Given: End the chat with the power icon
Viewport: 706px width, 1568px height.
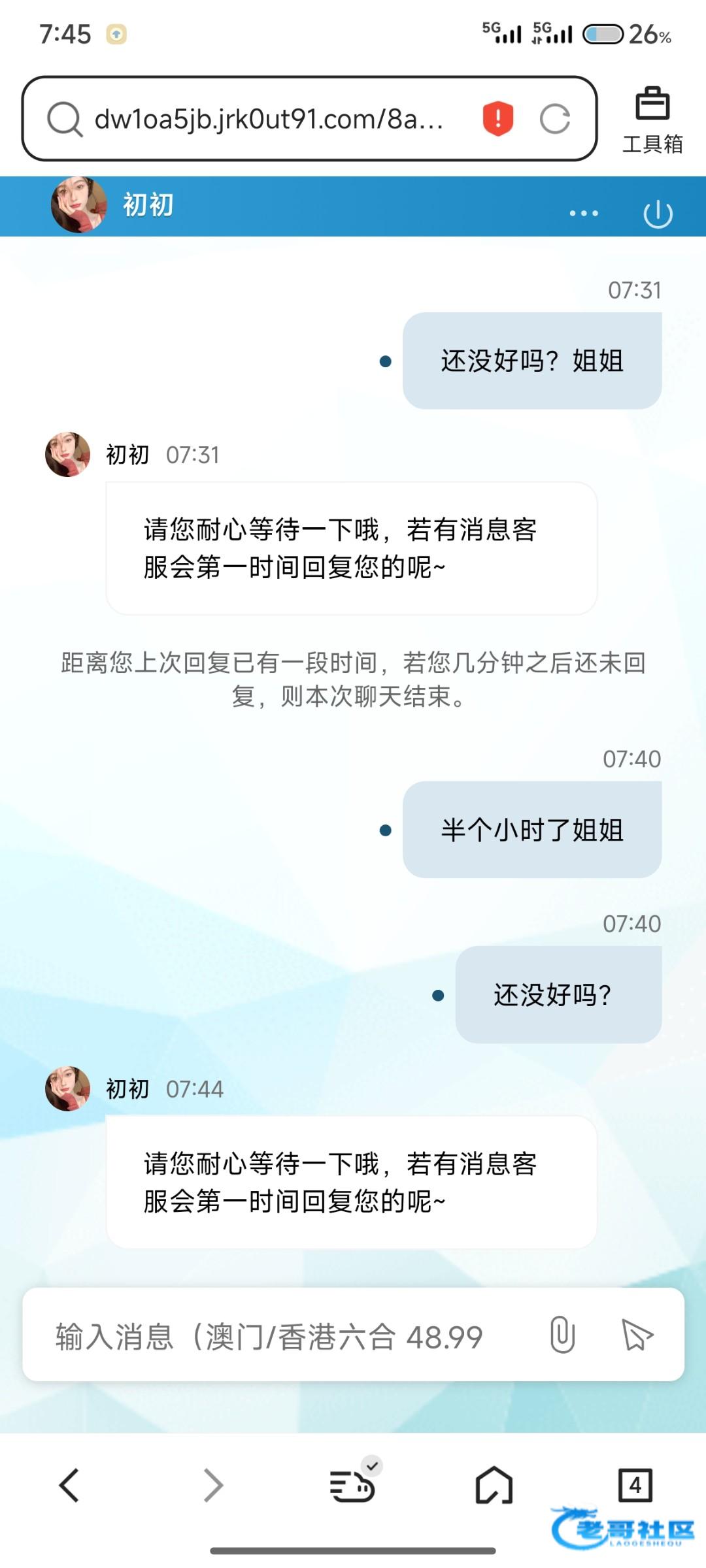Looking at the screenshot, I should point(658,214).
